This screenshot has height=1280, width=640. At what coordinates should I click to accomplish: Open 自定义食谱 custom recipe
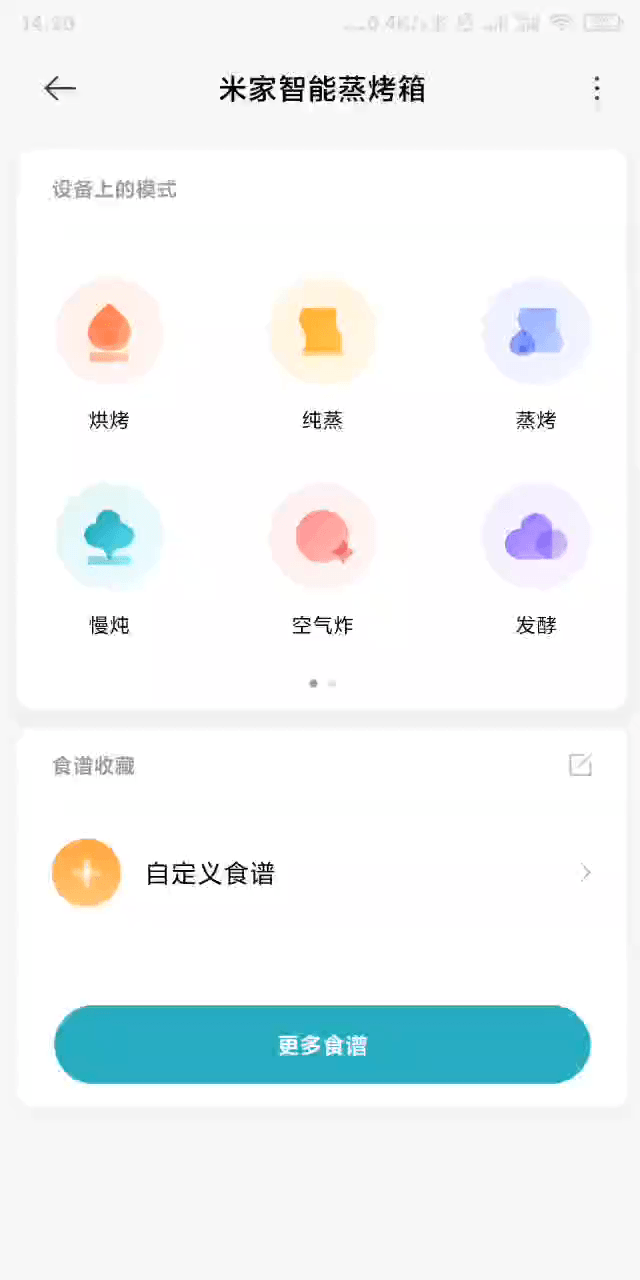coord(322,873)
